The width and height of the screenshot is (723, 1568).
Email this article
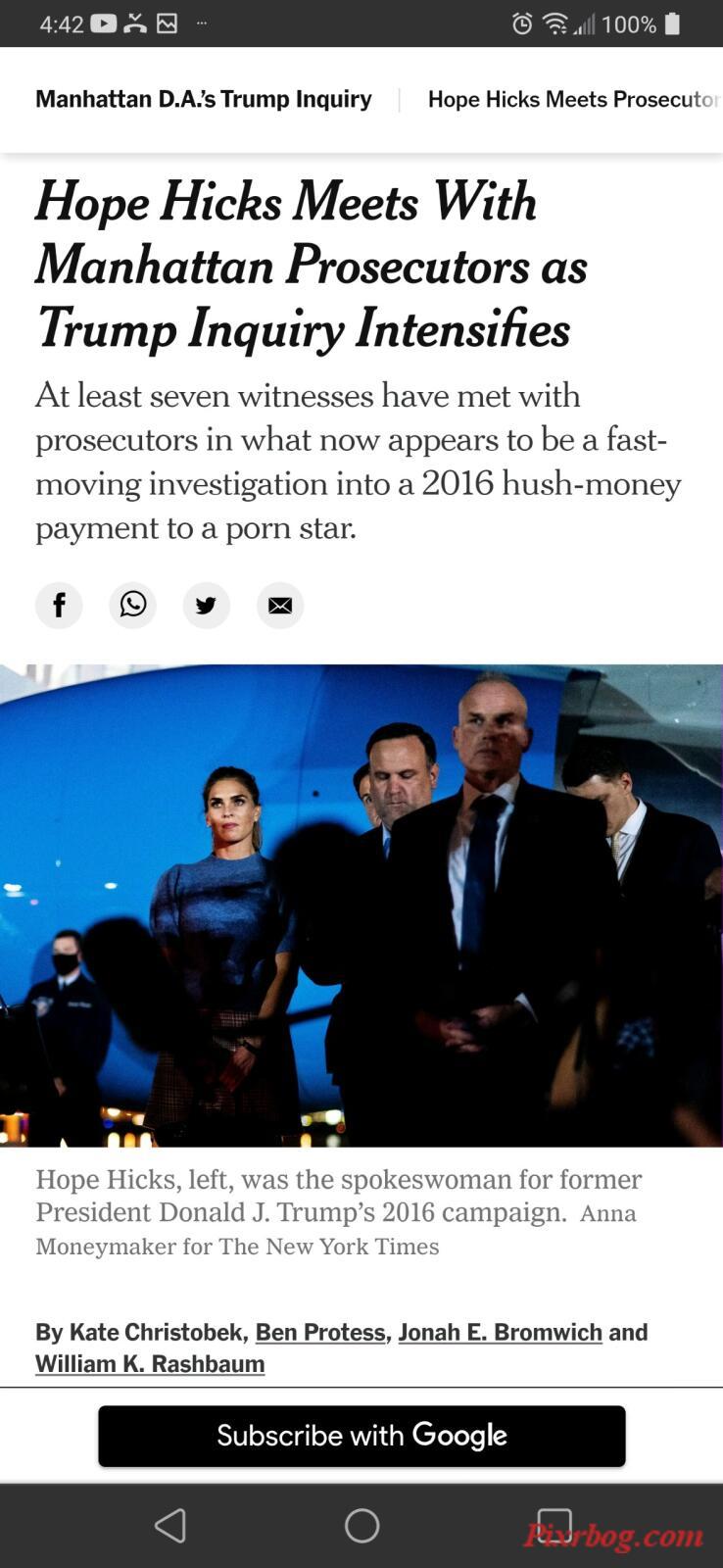[280, 606]
